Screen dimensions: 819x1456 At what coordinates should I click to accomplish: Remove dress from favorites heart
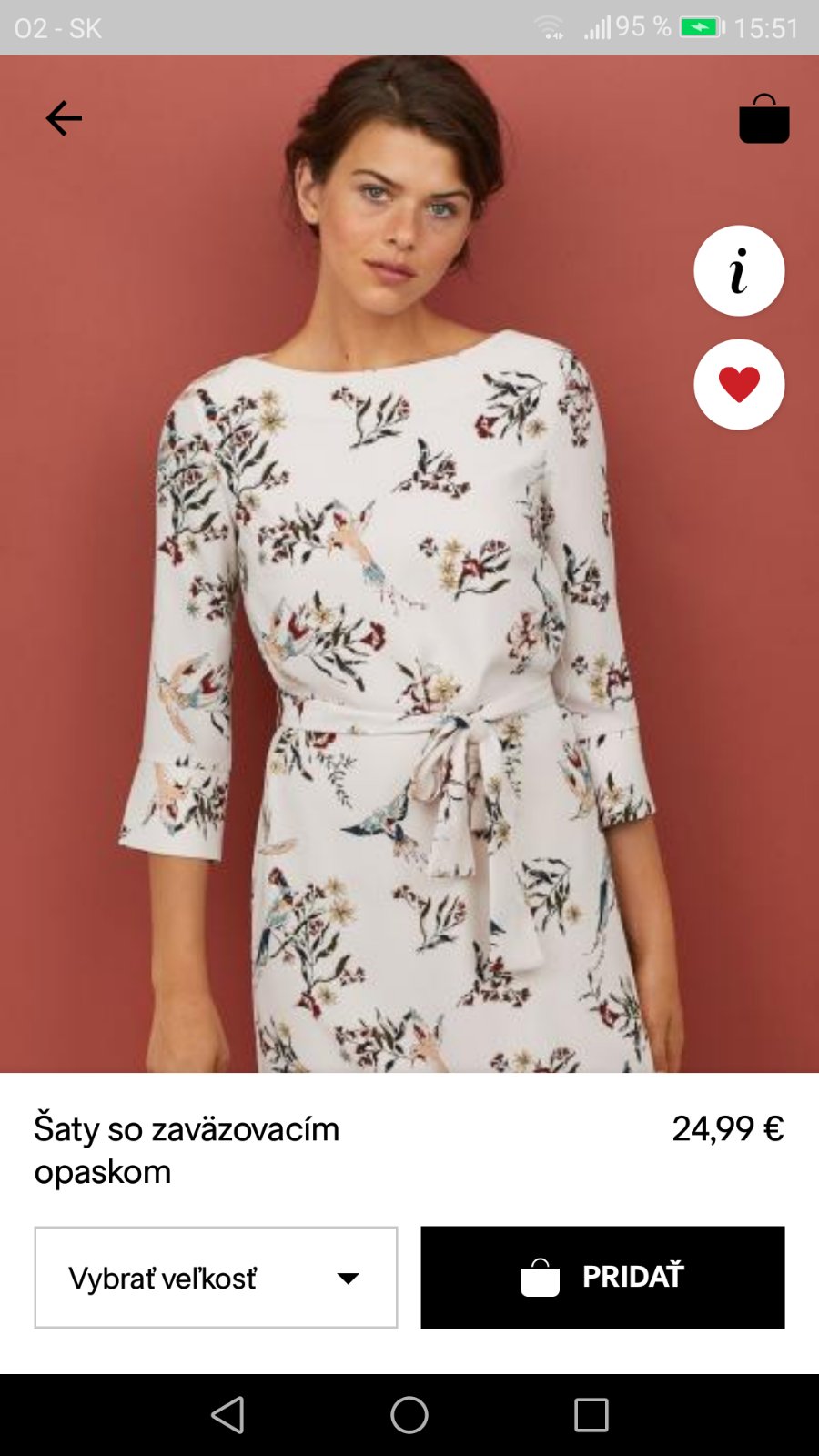click(739, 385)
